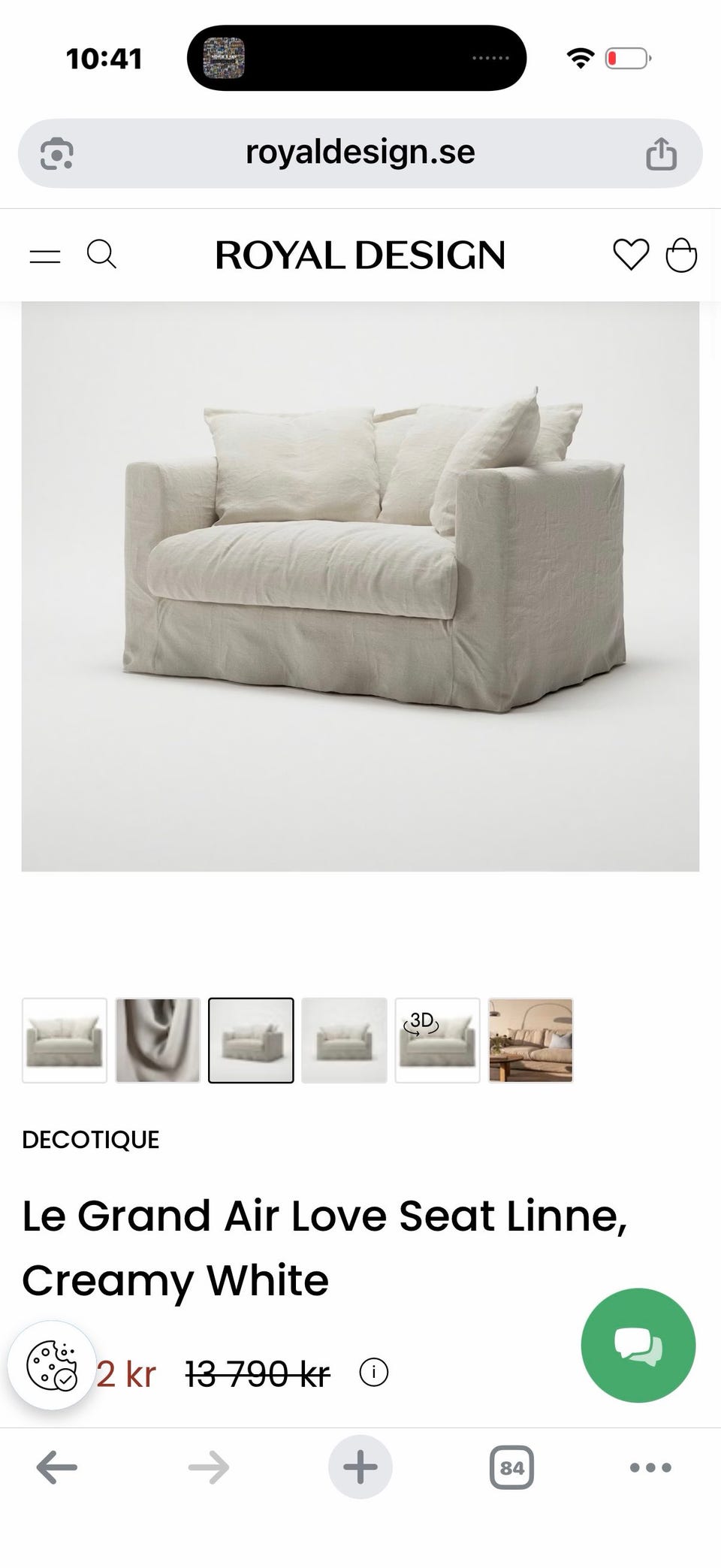Open the browser's three-dot menu

tap(650, 1467)
